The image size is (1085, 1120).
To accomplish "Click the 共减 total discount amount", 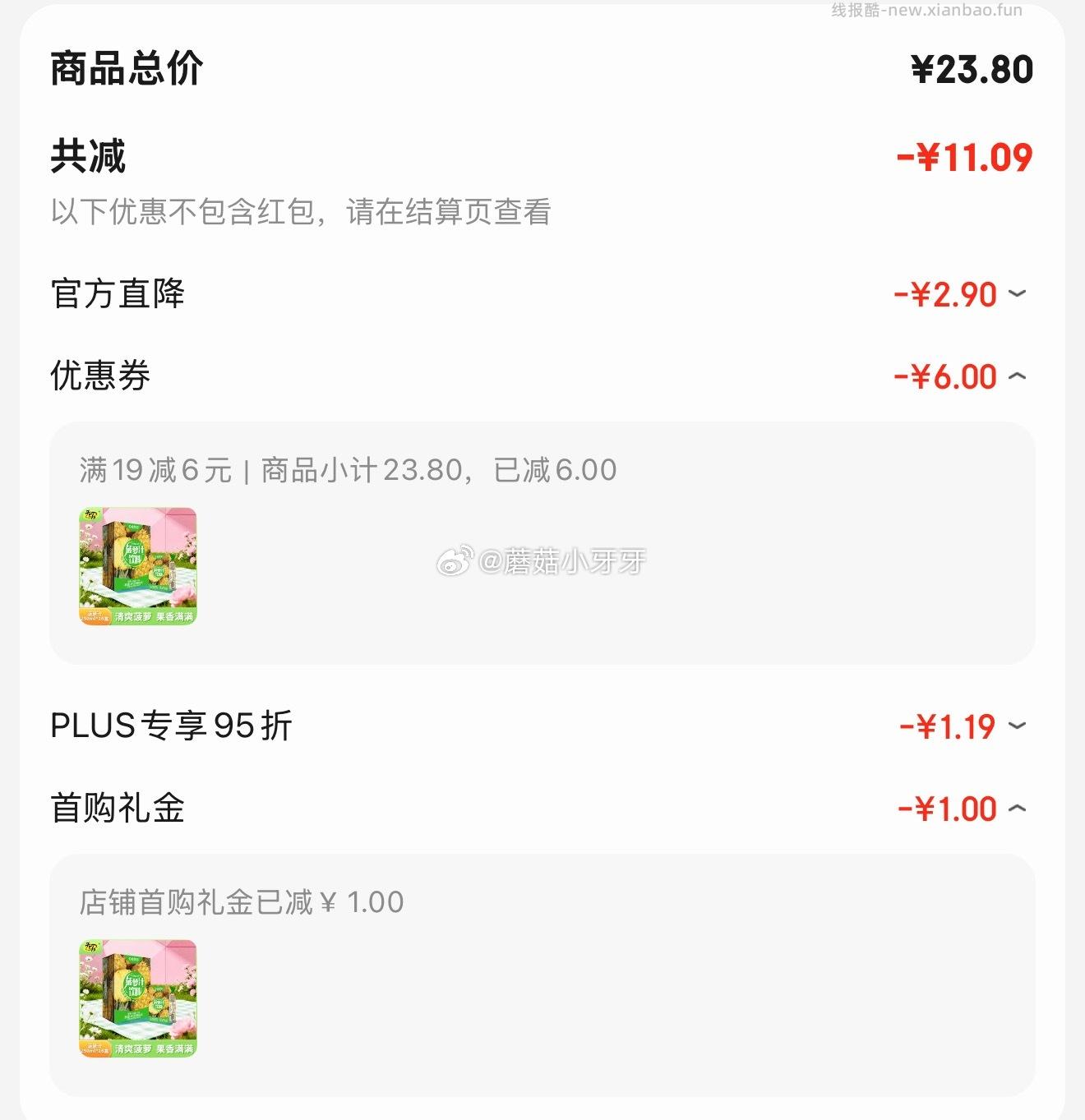I will (x=964, y=158).
